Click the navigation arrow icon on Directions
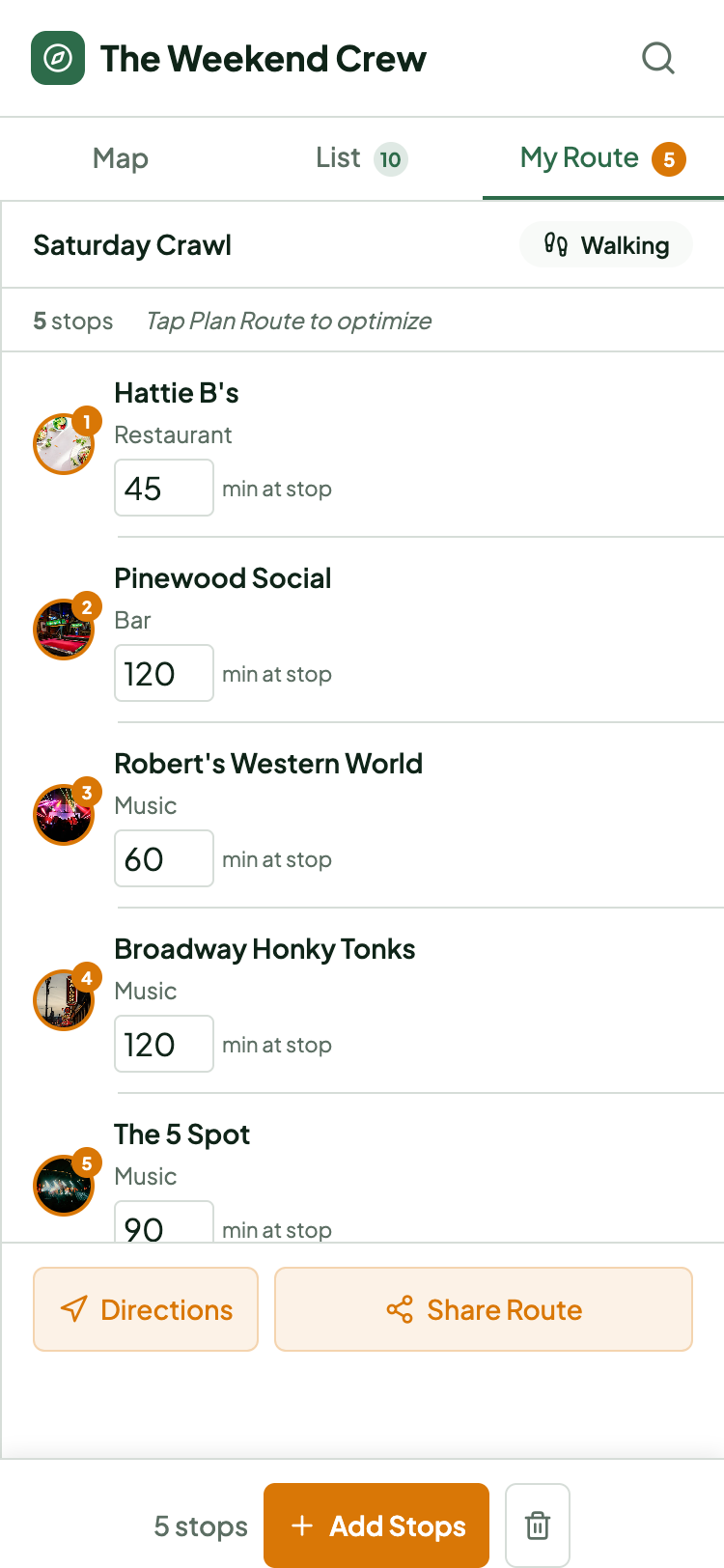Viewport: 724px width, 1568px height. click(74, 1309)
